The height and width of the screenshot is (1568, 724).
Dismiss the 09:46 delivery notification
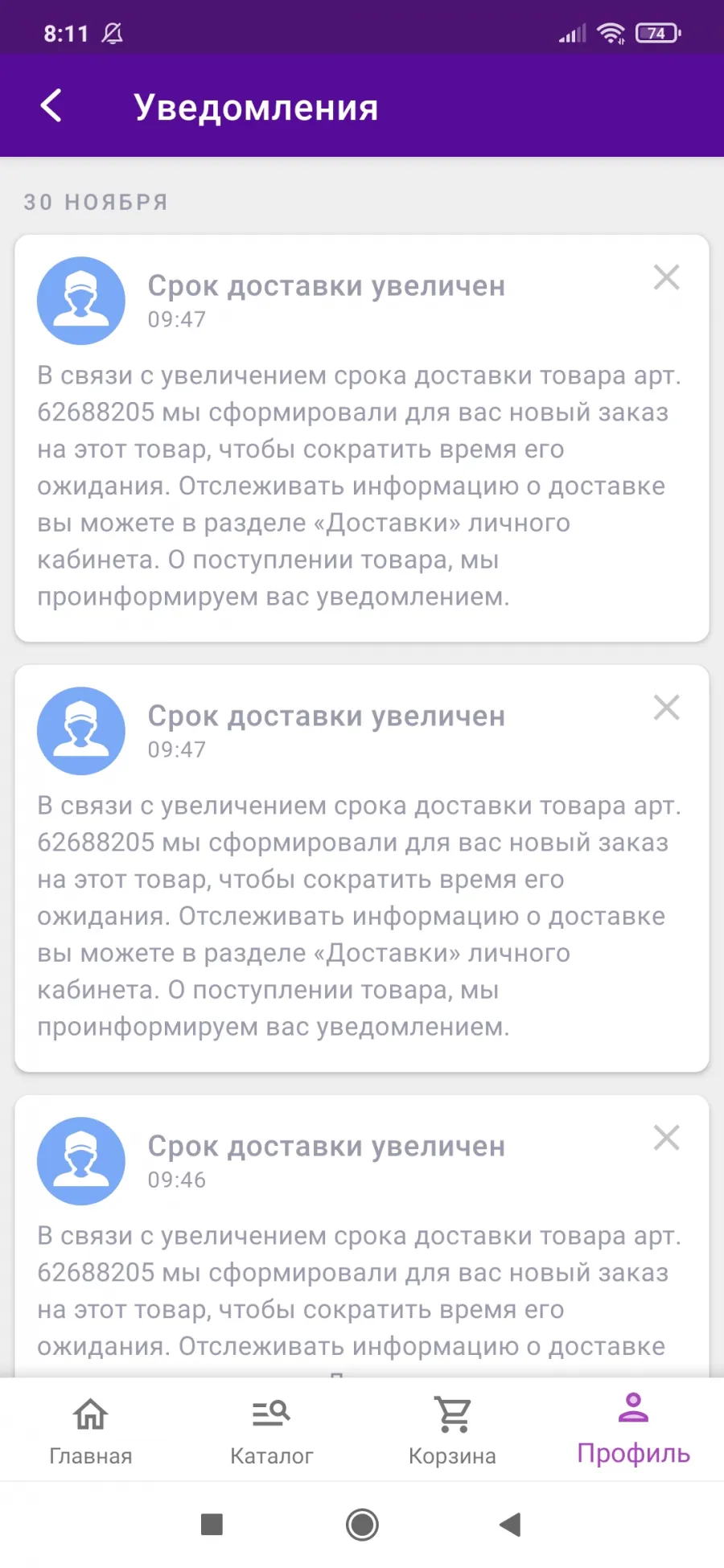[x=667, y=1138]
